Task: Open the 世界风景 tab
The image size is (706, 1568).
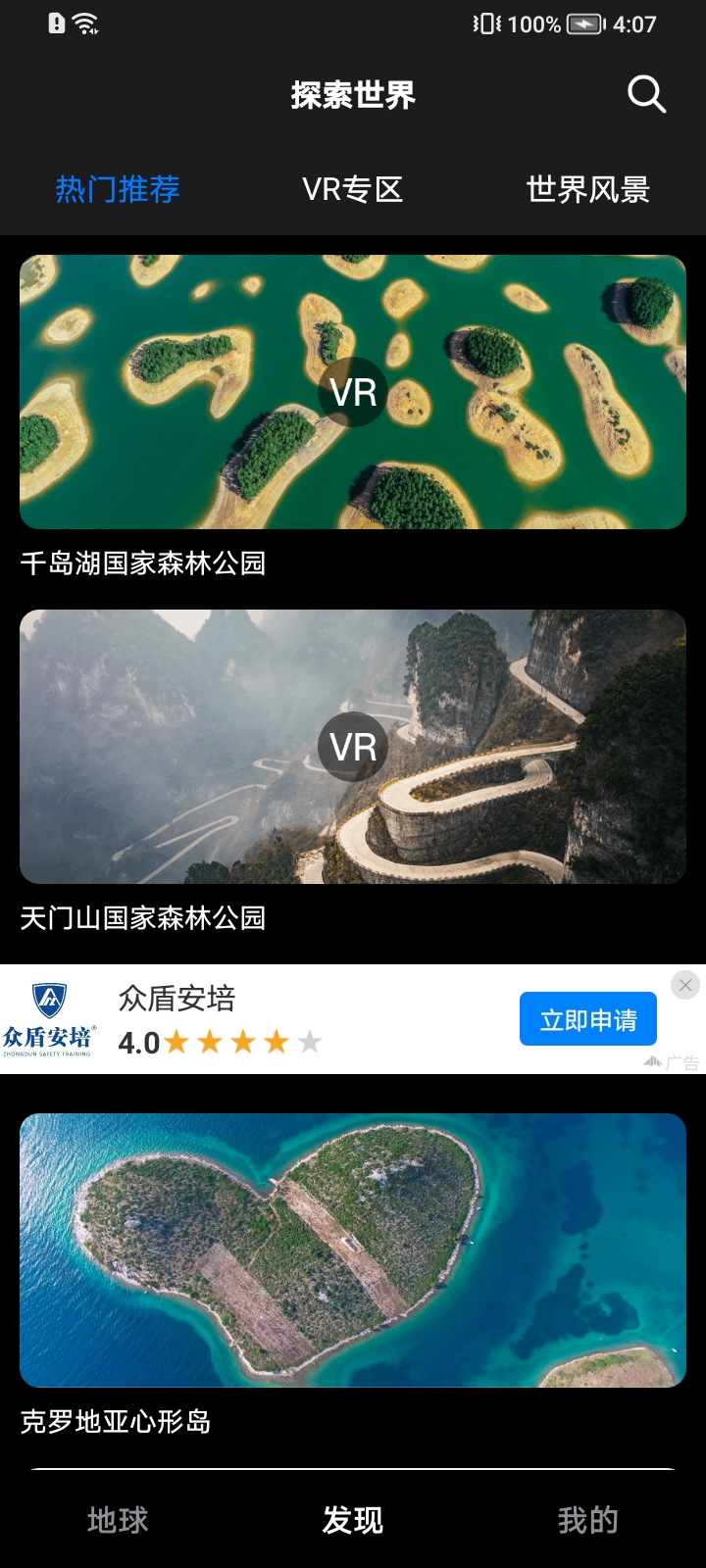Action: point(586,188)
